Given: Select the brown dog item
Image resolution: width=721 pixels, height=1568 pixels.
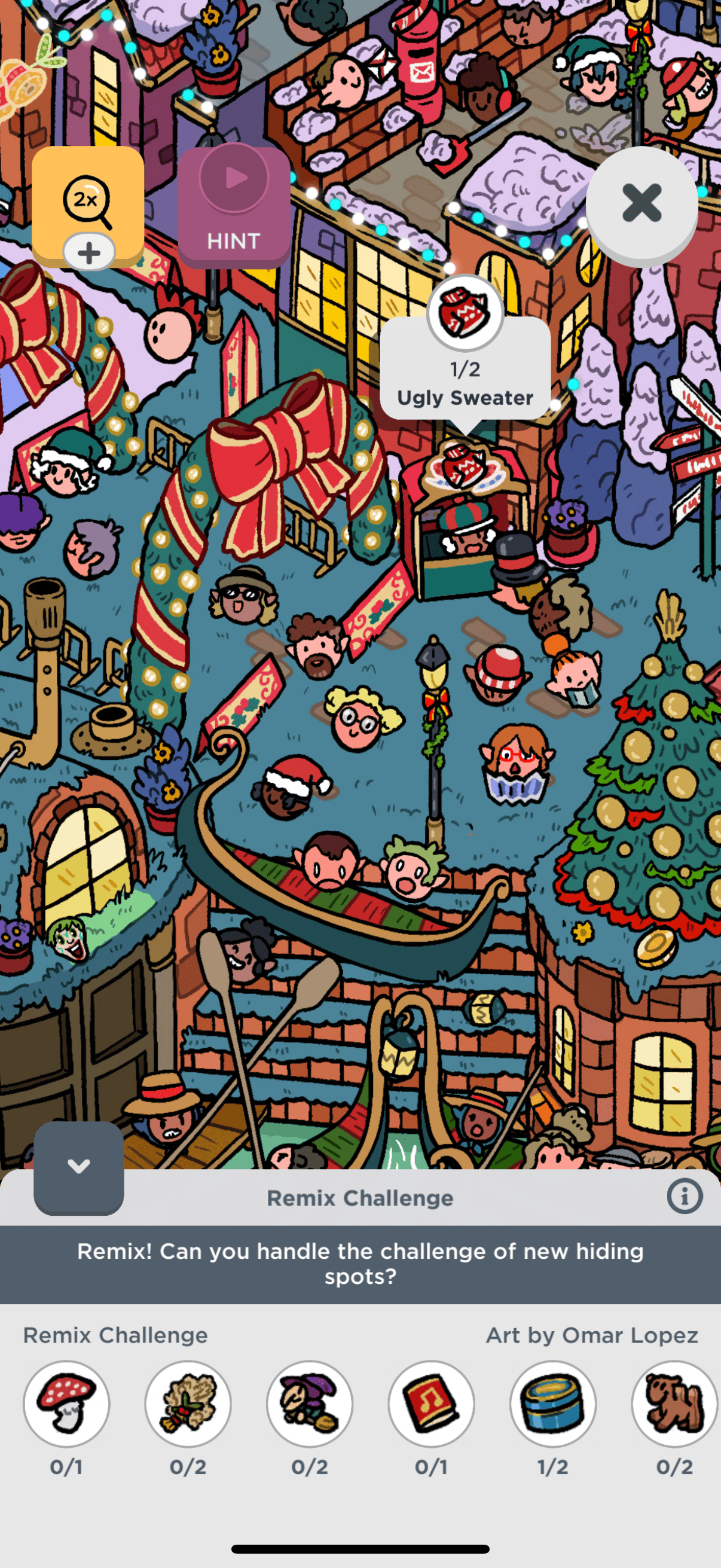Looking at the screenshot, I should point(674,1404).
